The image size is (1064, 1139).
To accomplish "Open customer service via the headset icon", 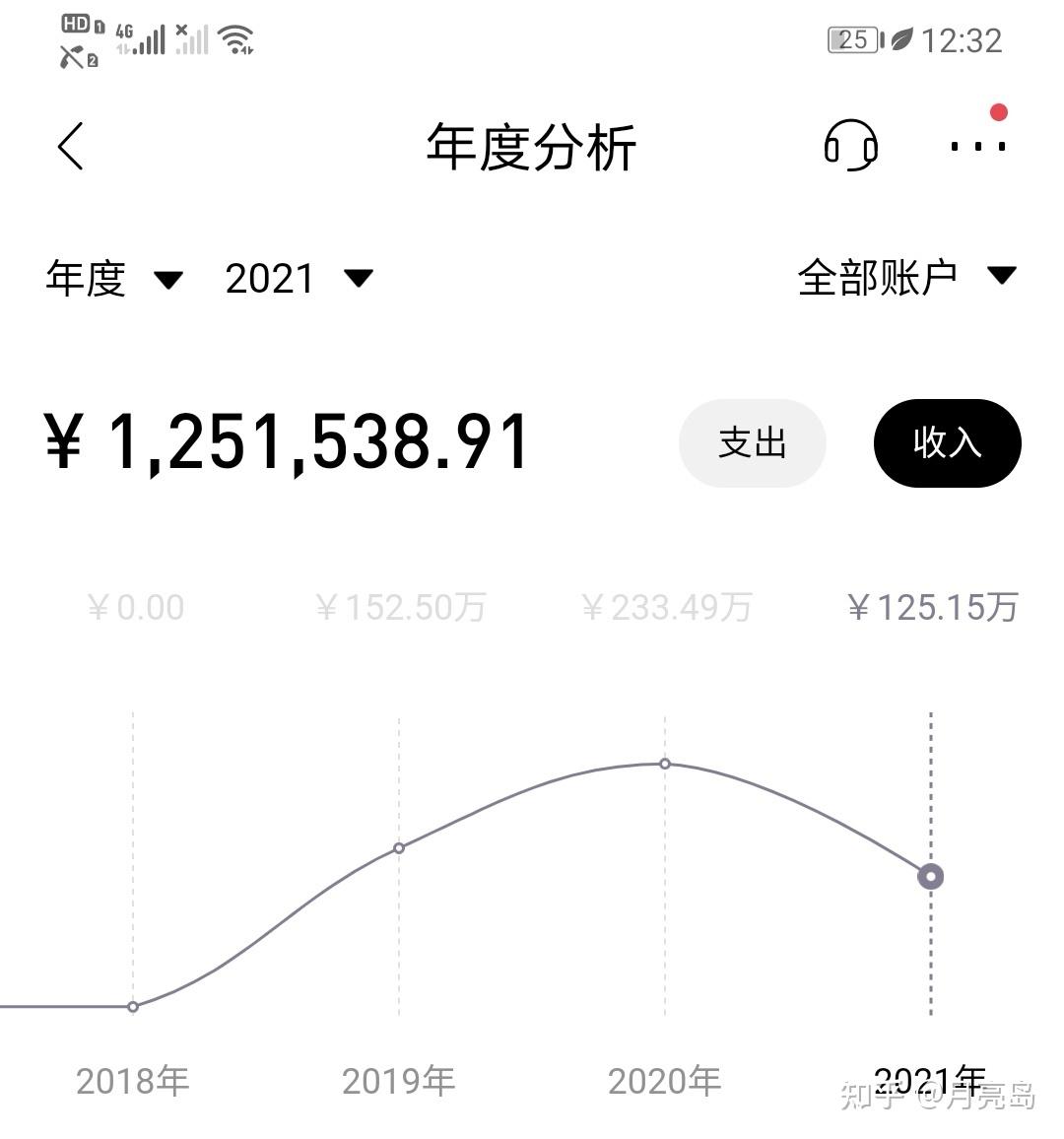I will (x=851, y=146).
